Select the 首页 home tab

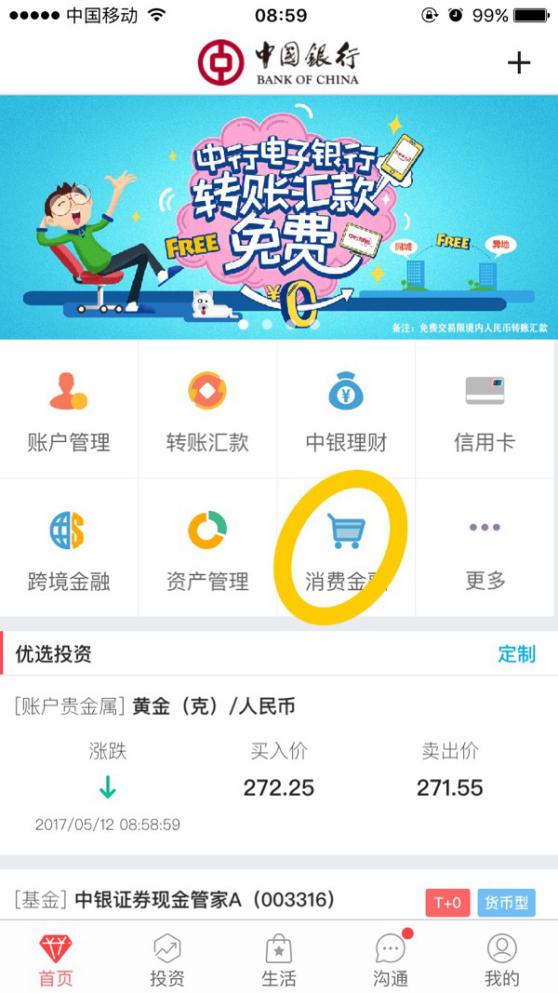point(56,959)
